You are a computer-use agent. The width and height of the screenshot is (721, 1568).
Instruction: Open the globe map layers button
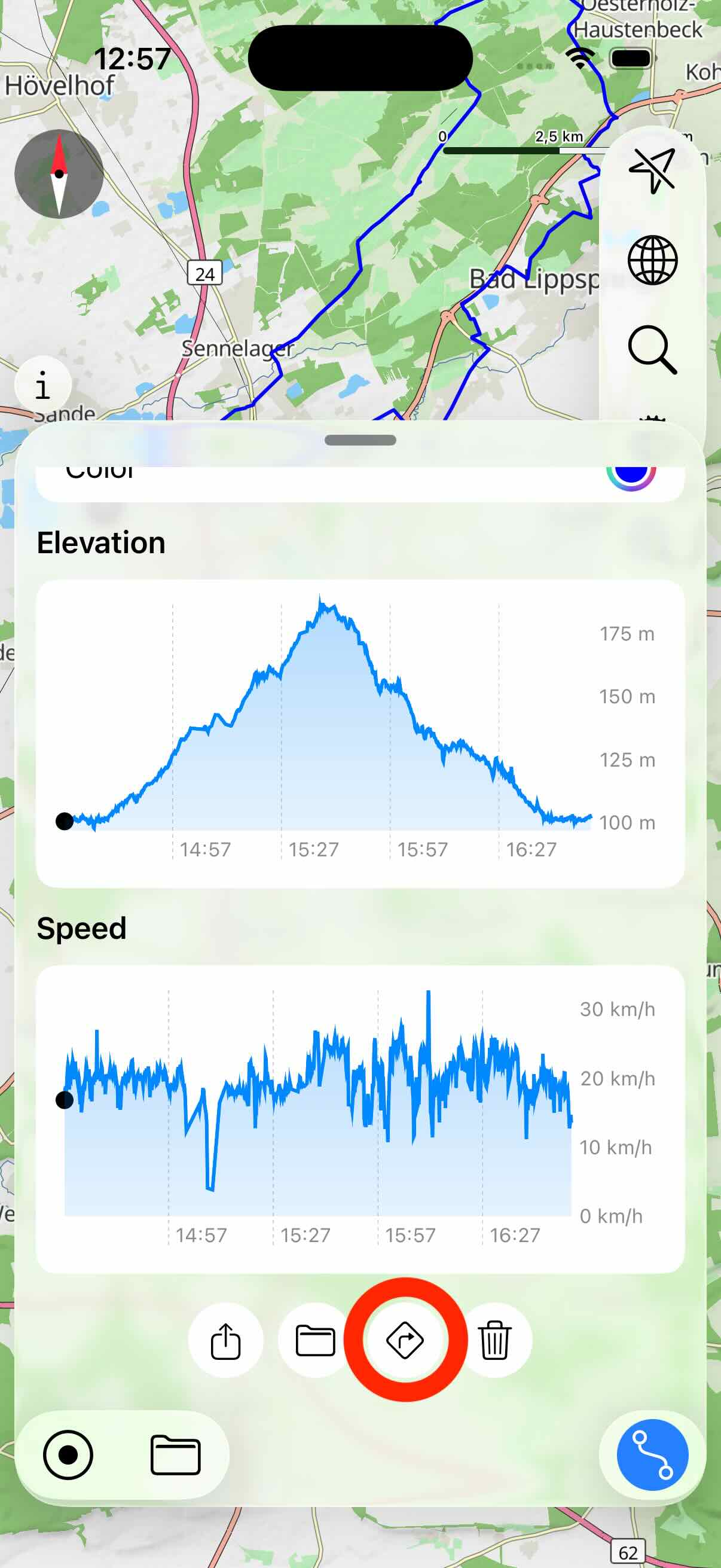pyautogui.click(x=652, y=261)
